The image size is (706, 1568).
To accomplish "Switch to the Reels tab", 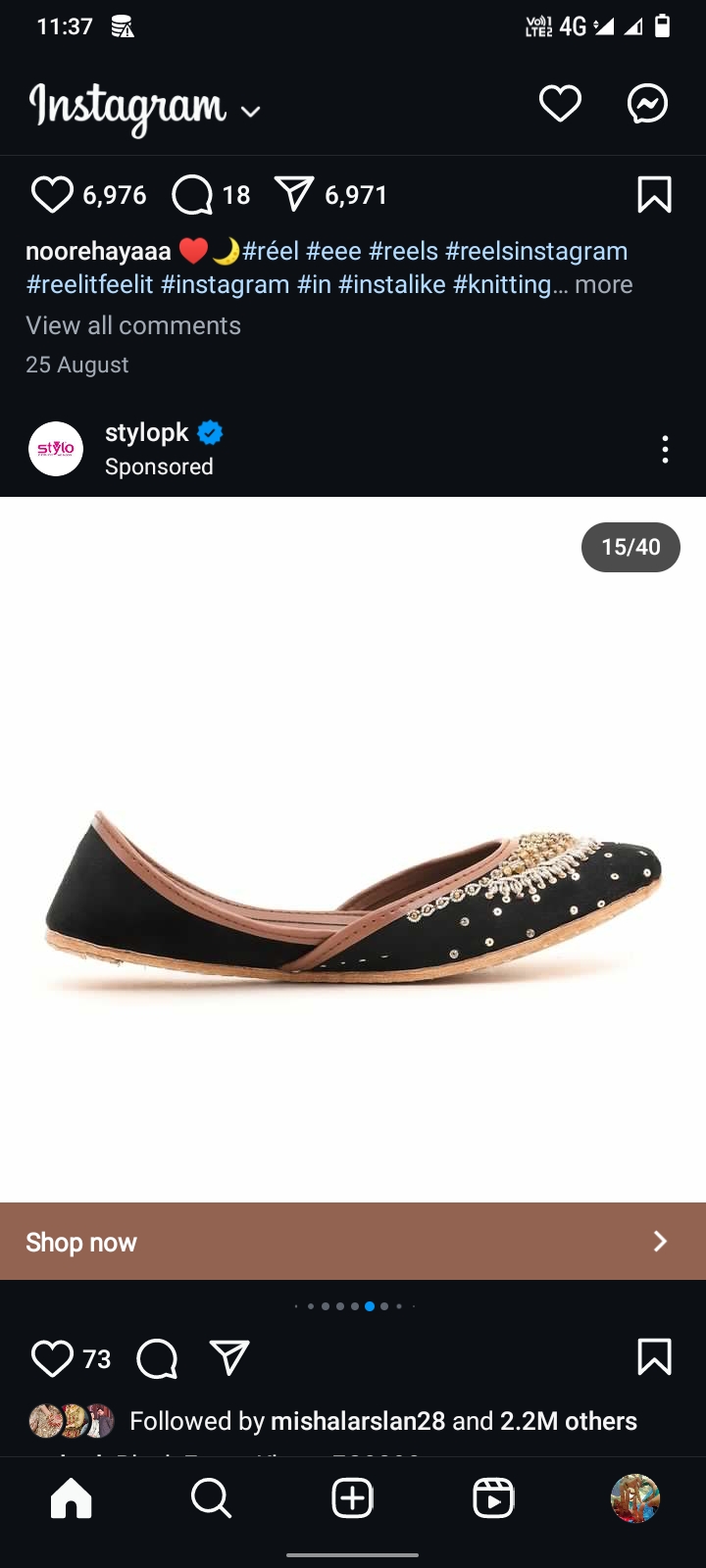I will point(493,1498).
